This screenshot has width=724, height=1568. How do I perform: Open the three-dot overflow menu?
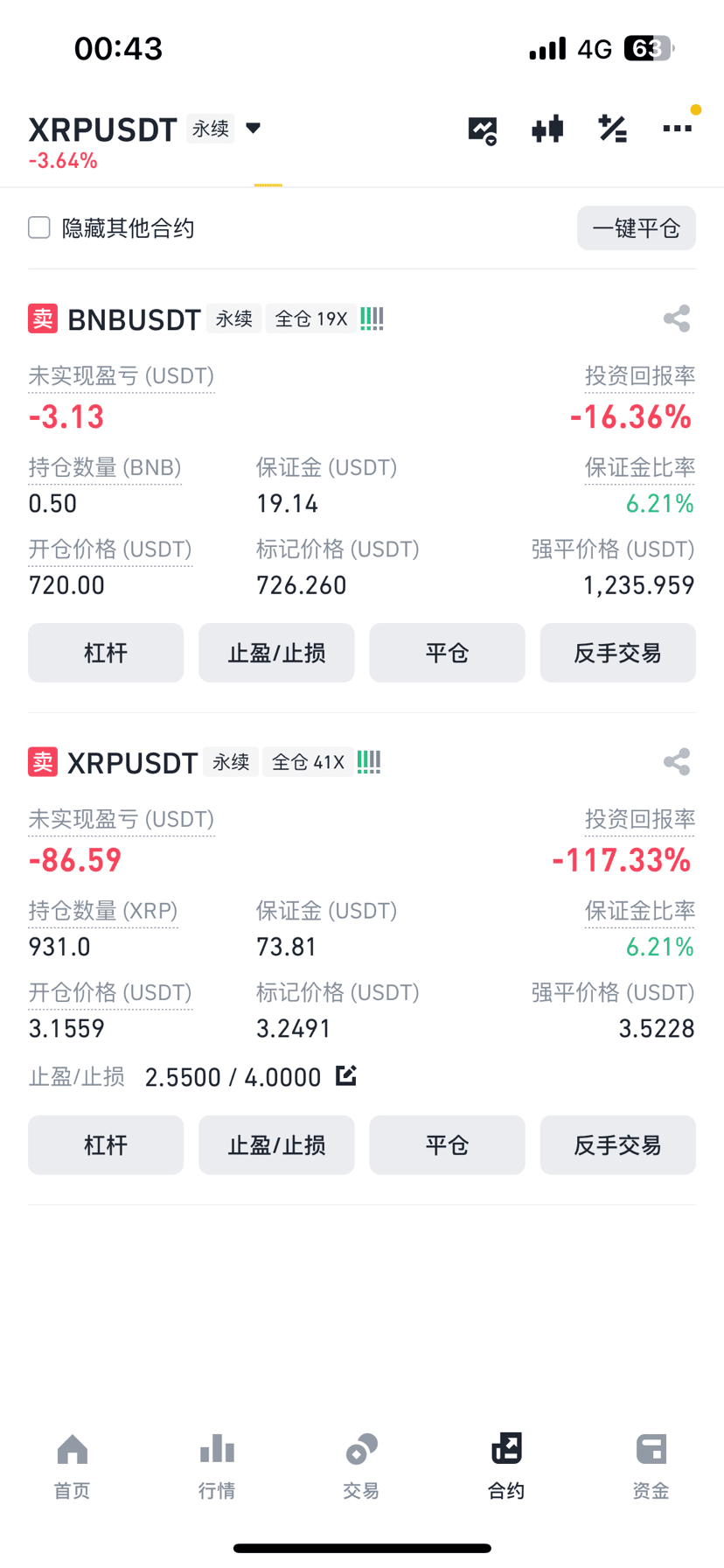(677, 129)
